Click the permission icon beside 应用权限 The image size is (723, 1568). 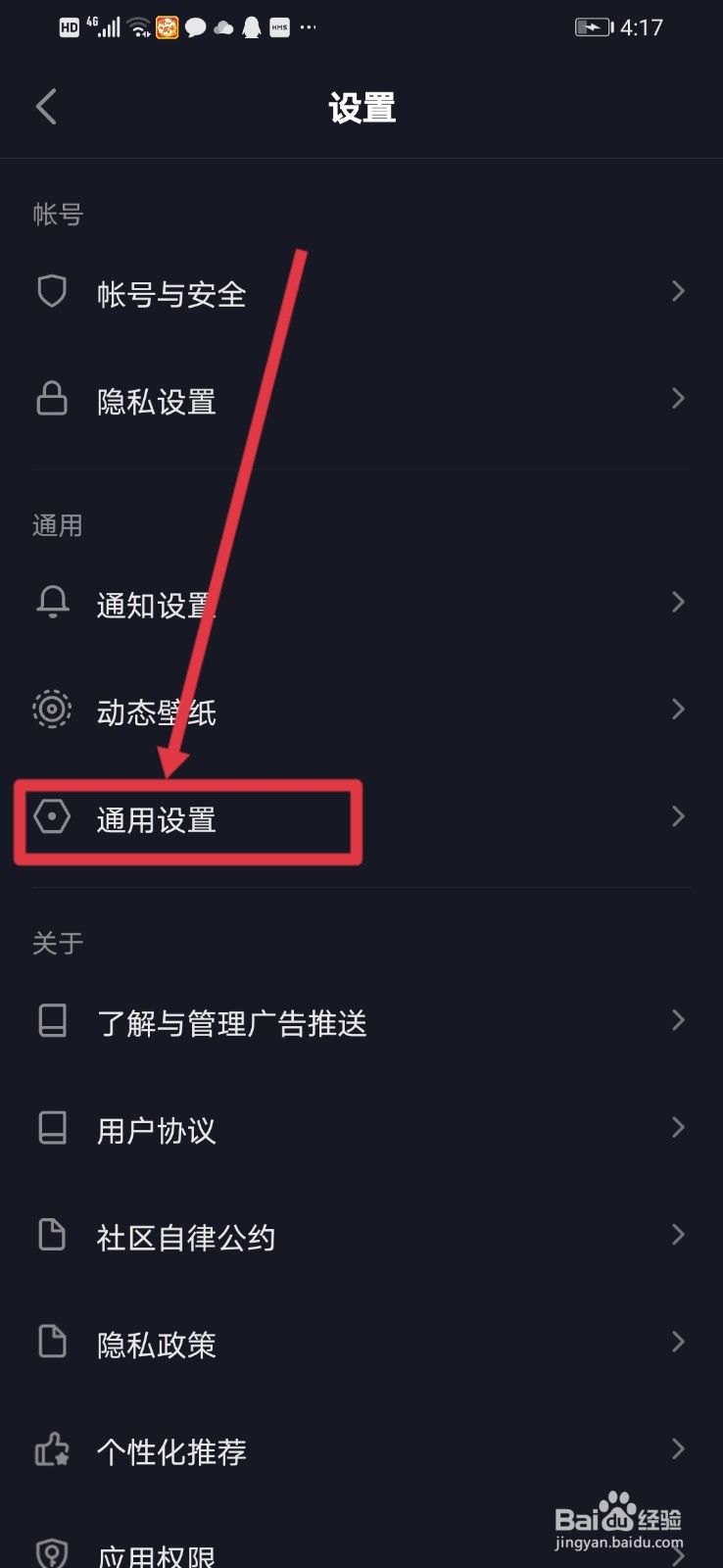tap(52, 1553)
